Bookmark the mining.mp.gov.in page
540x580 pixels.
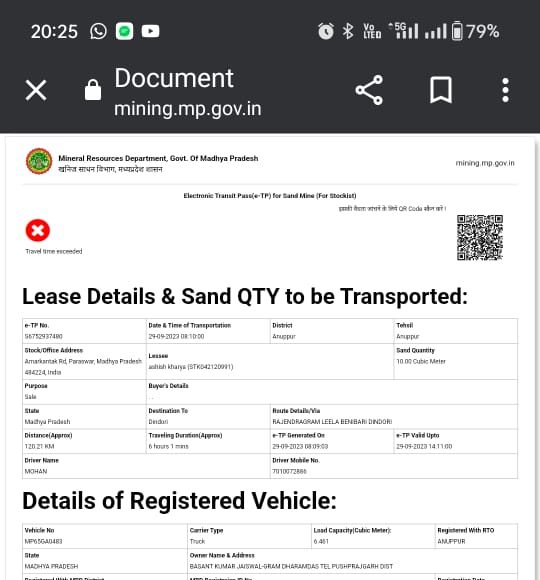pyautogui.click(x=441, y=90)
